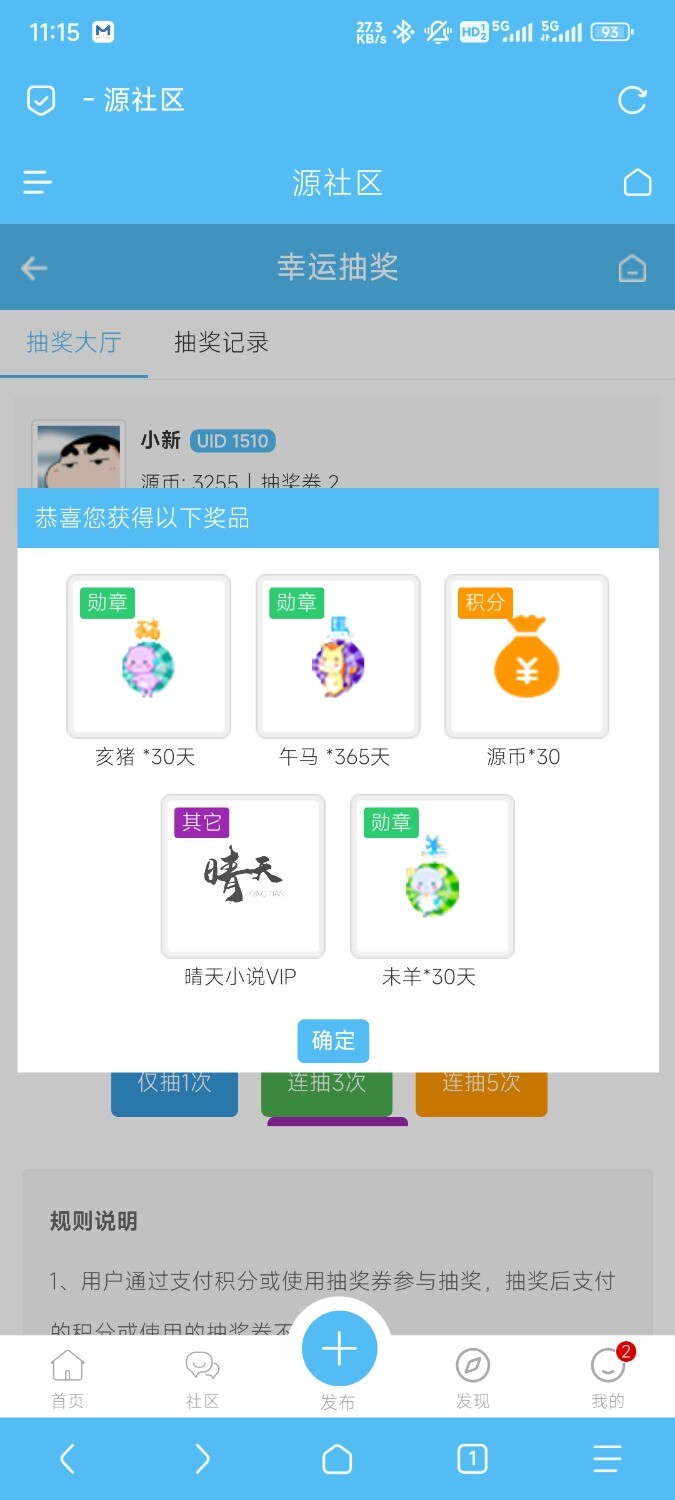Tap the 发布 plus button
The image size is (675, 1500).
pyautogui.click(x=339, y=1350)
